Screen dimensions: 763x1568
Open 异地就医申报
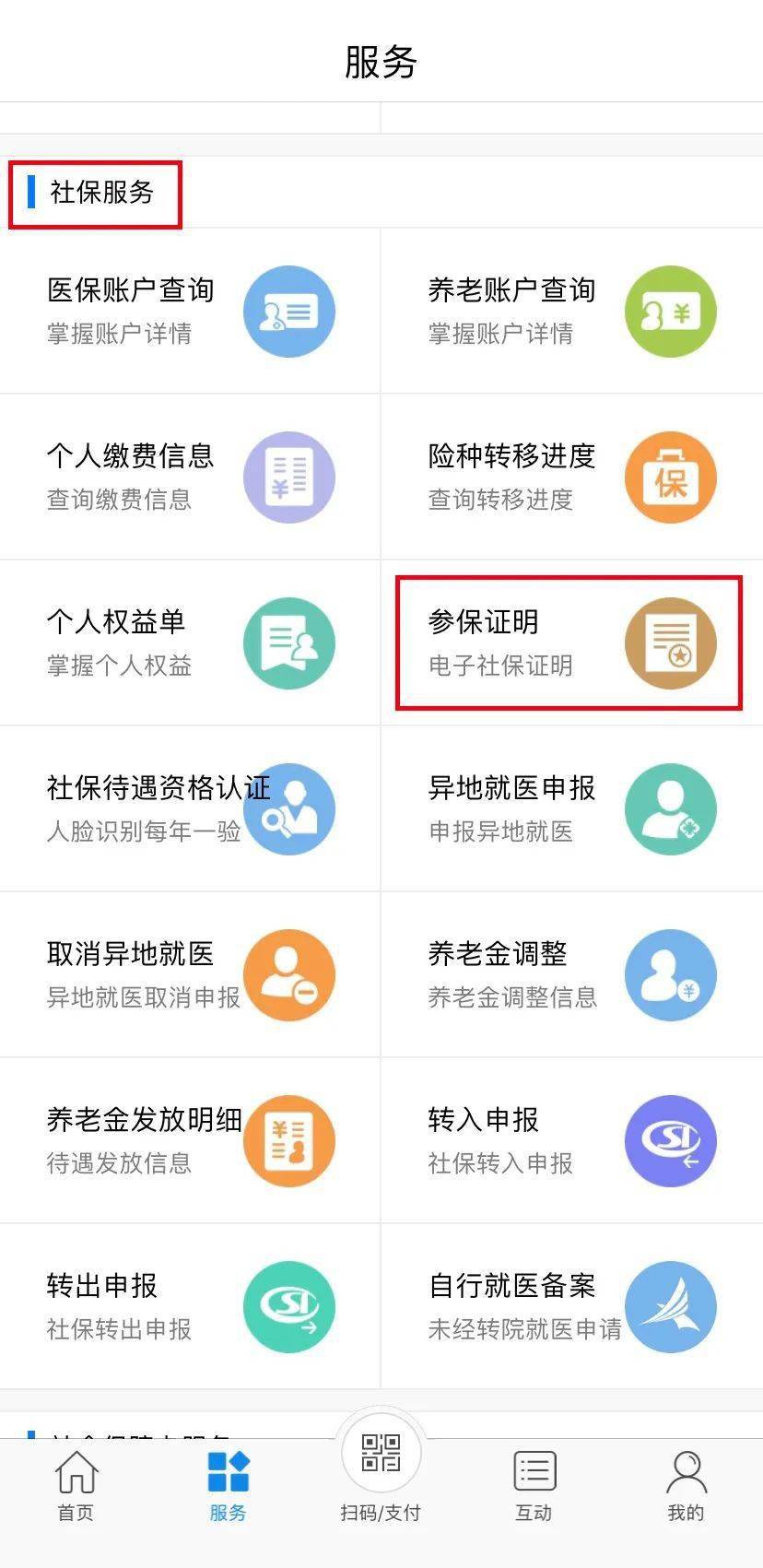pos(571,808)
